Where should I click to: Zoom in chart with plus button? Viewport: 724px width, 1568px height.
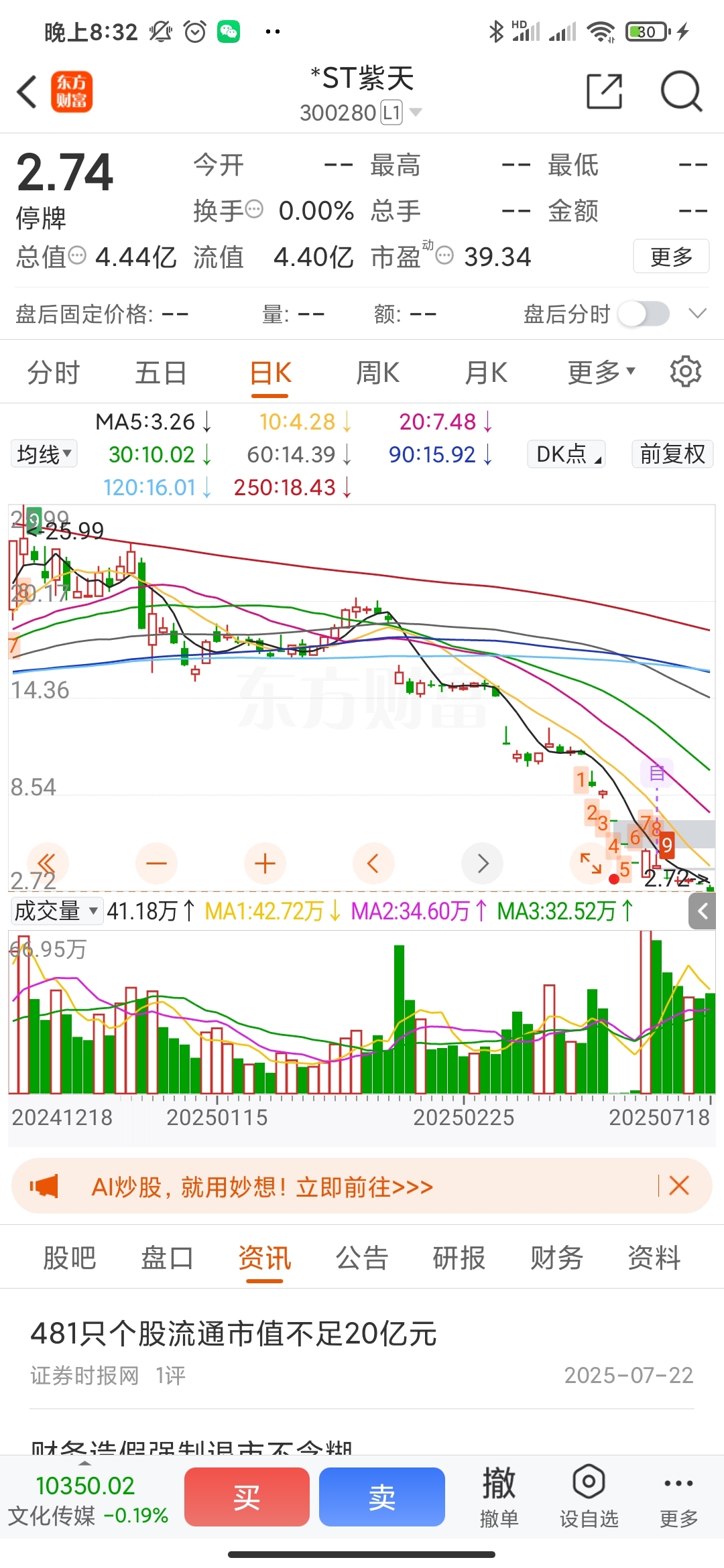265,864
